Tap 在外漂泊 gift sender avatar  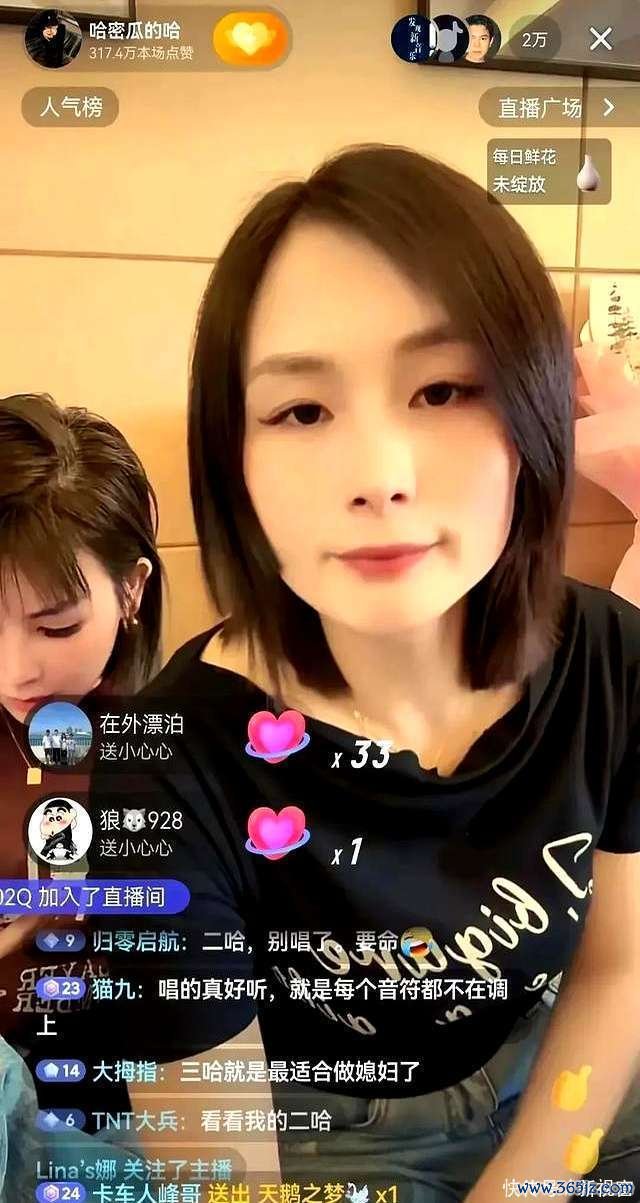[59, 735]
